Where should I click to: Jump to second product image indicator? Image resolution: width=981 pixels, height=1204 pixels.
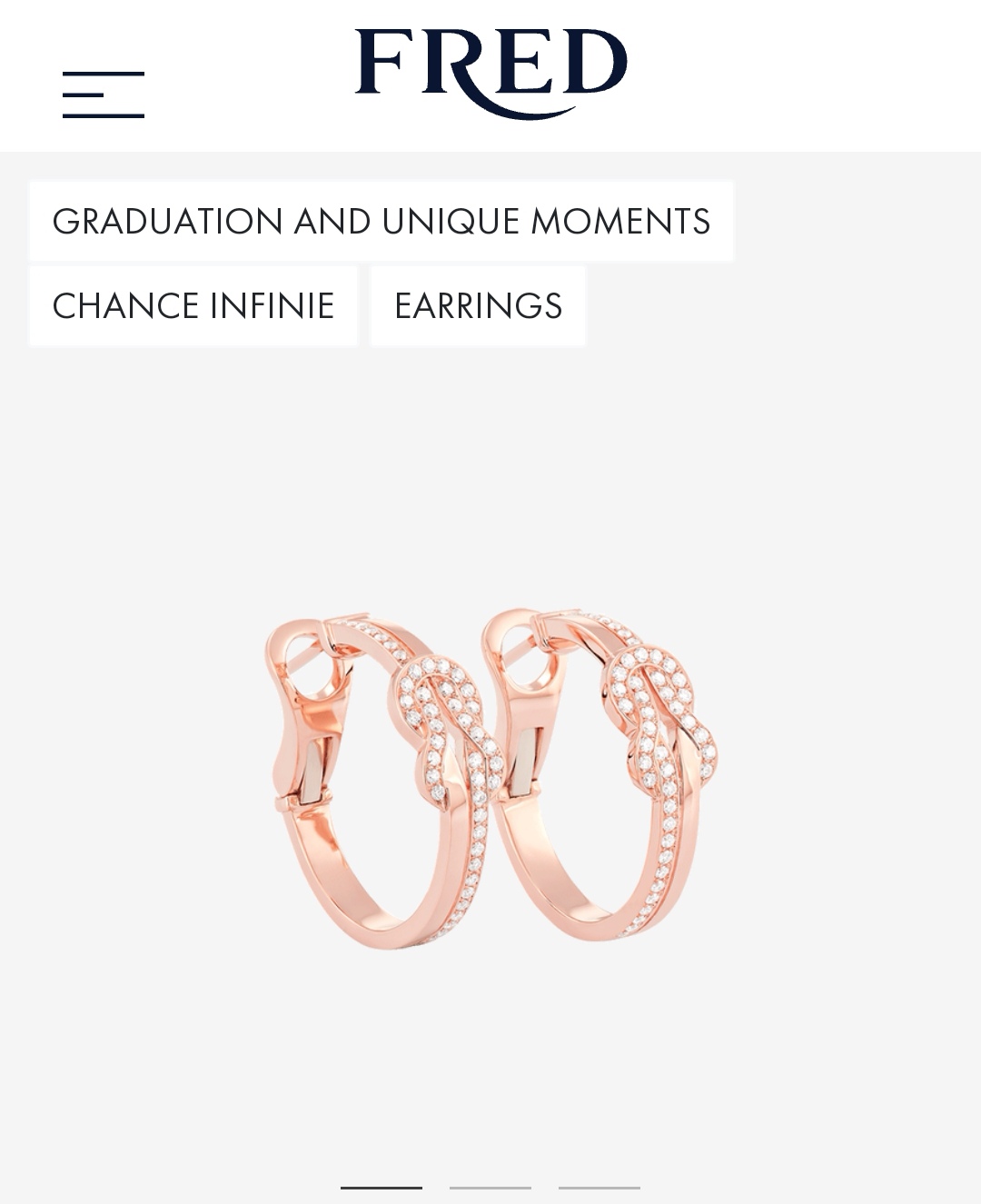[x=490, y=1187]
